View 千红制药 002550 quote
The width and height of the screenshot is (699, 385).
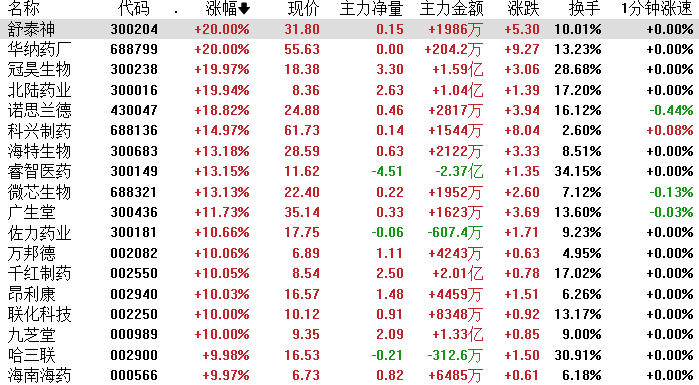[x=350, y=274]
